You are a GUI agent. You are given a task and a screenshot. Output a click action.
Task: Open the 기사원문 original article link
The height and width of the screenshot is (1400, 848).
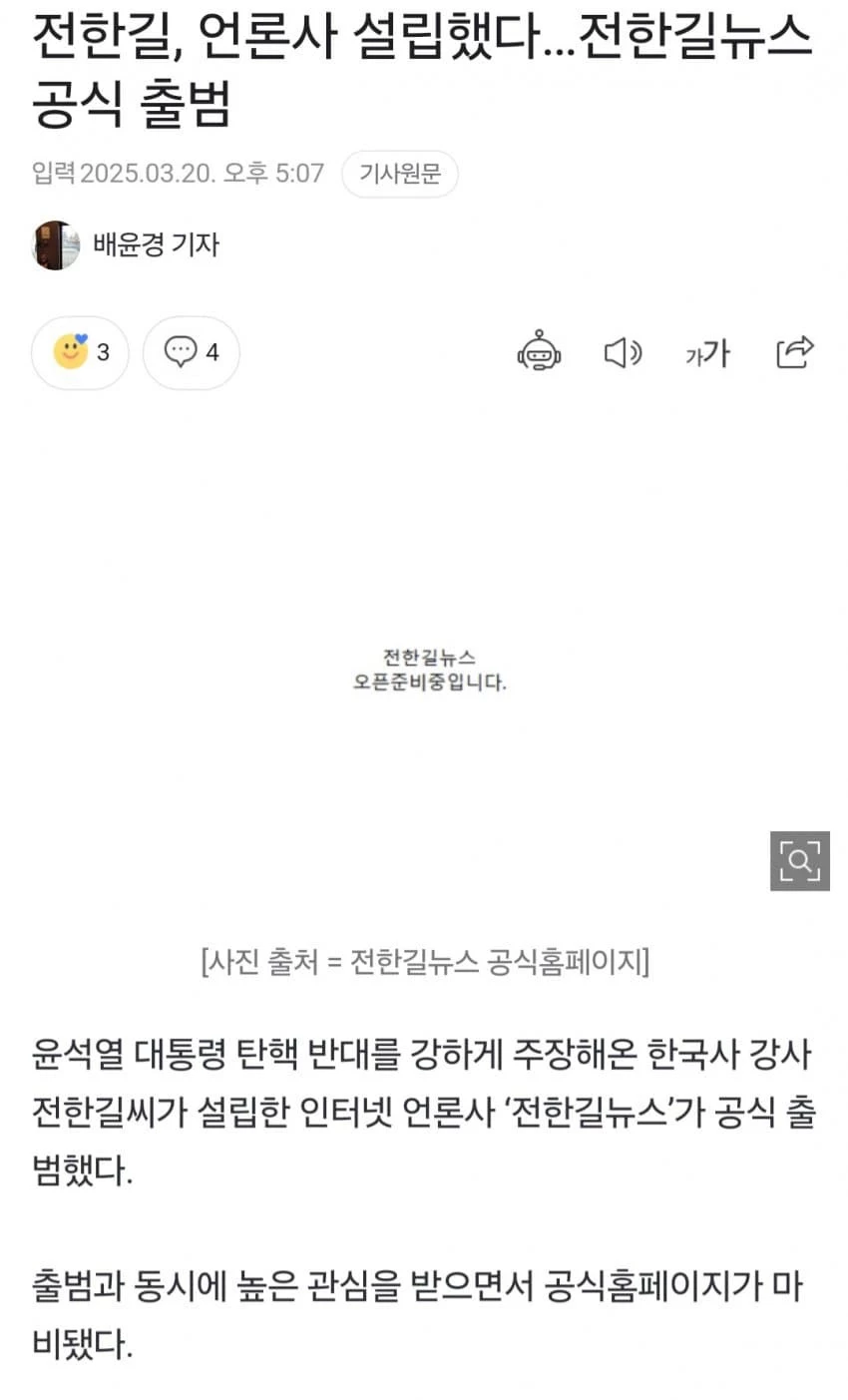399,174
